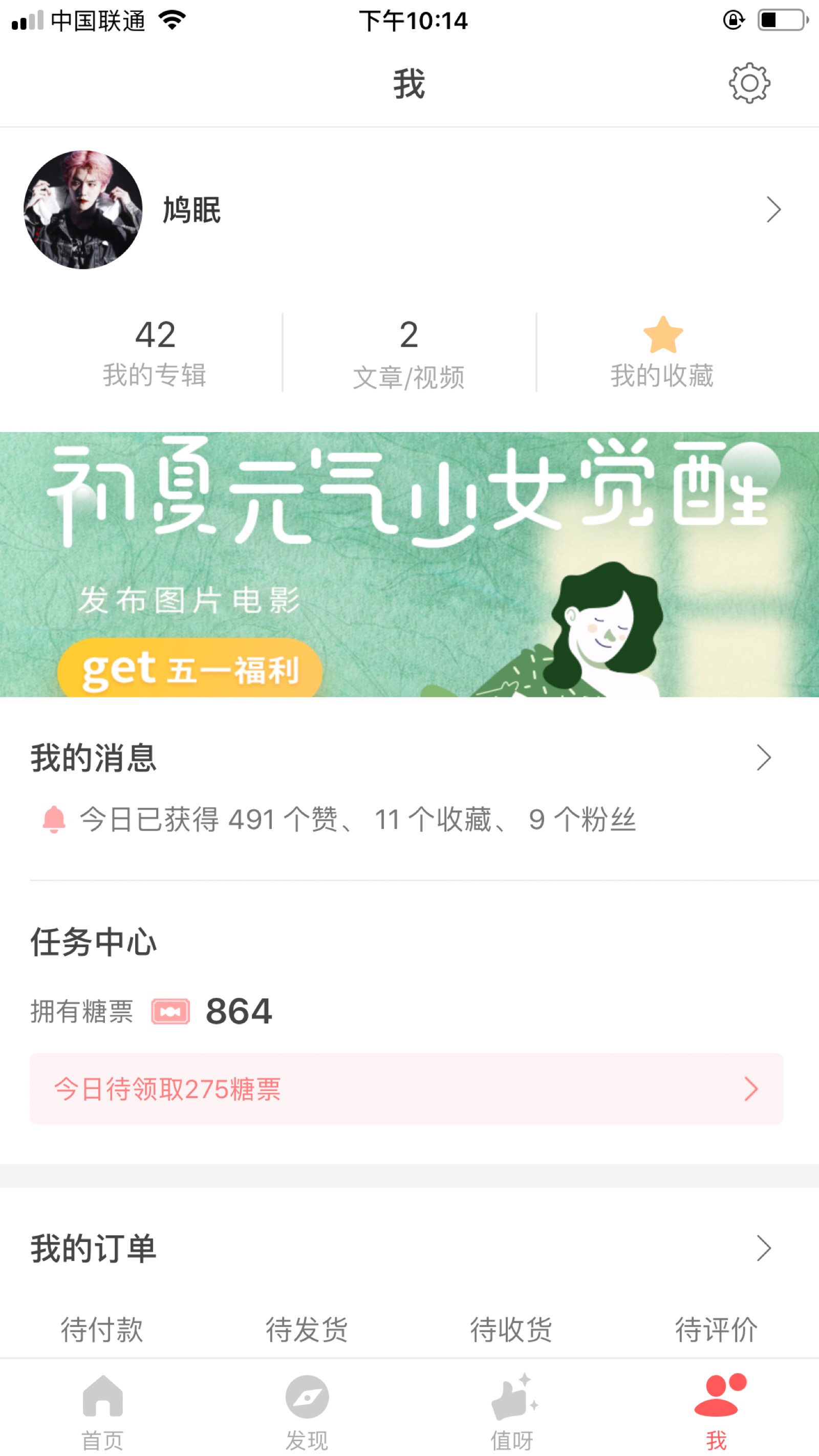View 待发货 orders
This screenshot has height=1456, width=819.
[307, 1329]
